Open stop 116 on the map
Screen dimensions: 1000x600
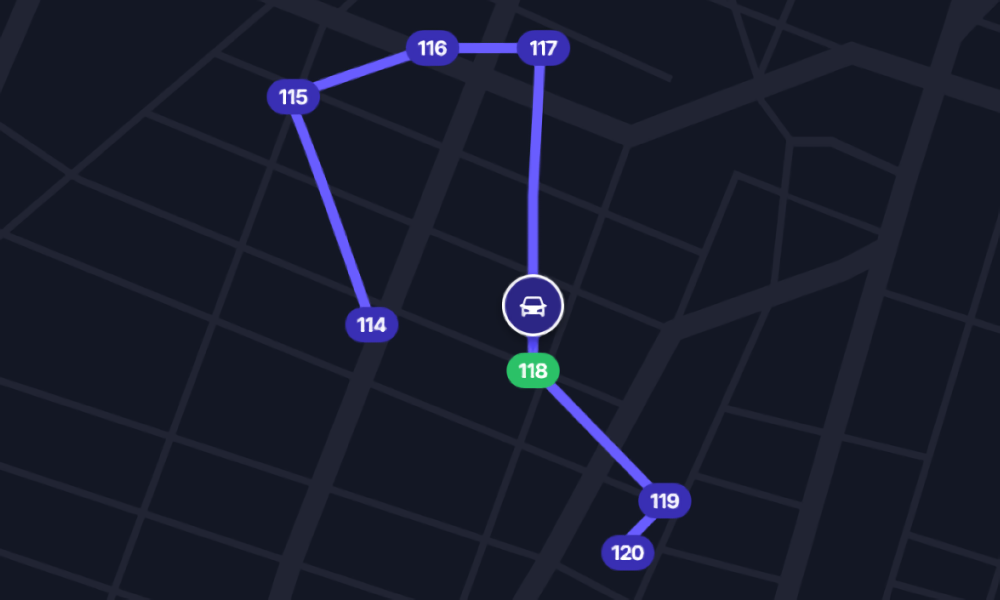click(432, 47)
